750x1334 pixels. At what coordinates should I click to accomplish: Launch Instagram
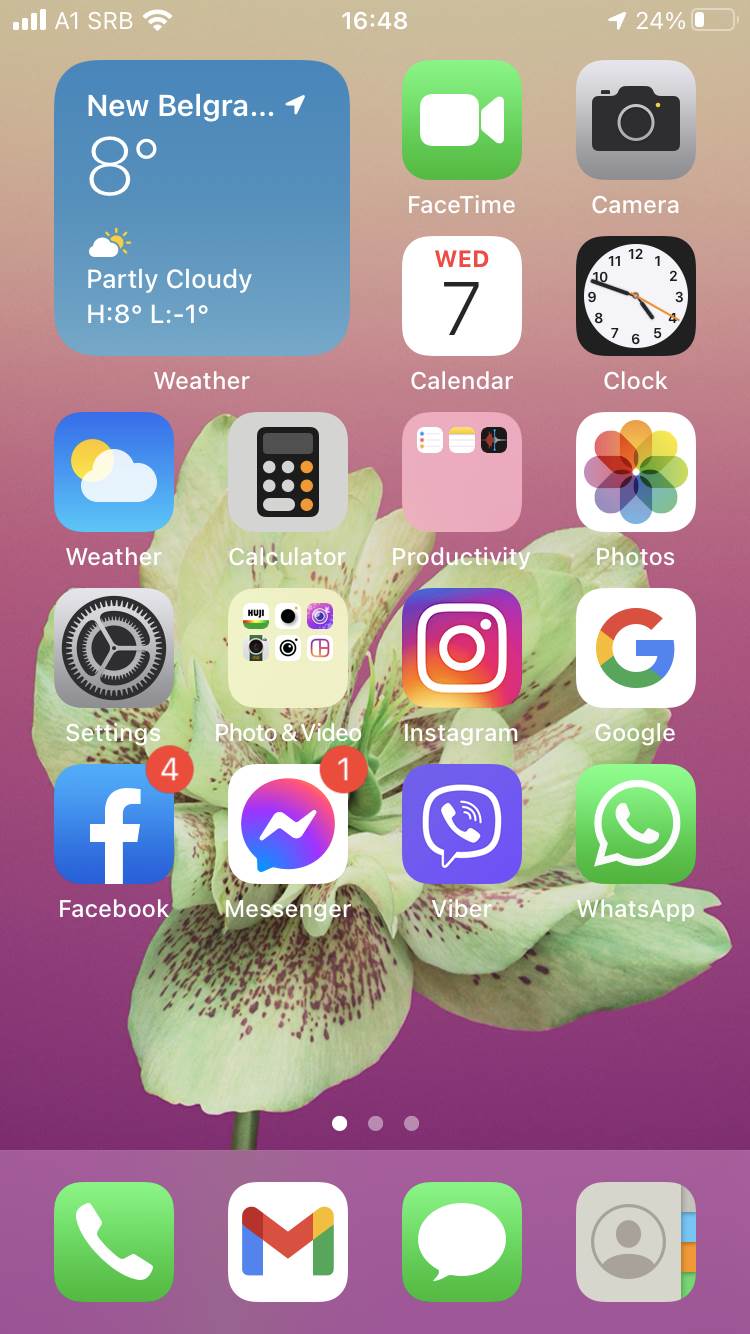[x=461, y=648]
